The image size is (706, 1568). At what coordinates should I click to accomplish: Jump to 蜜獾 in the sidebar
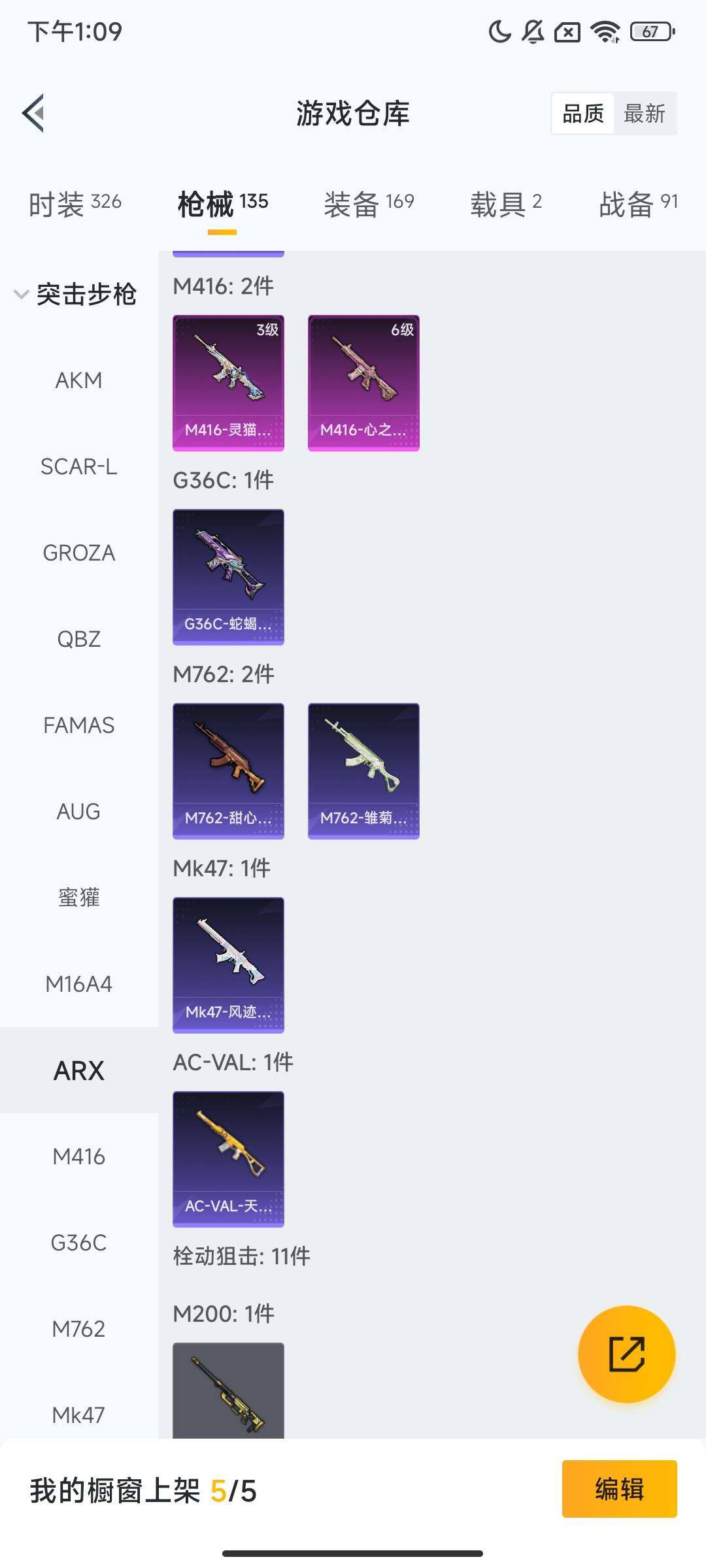click(78, 898)
